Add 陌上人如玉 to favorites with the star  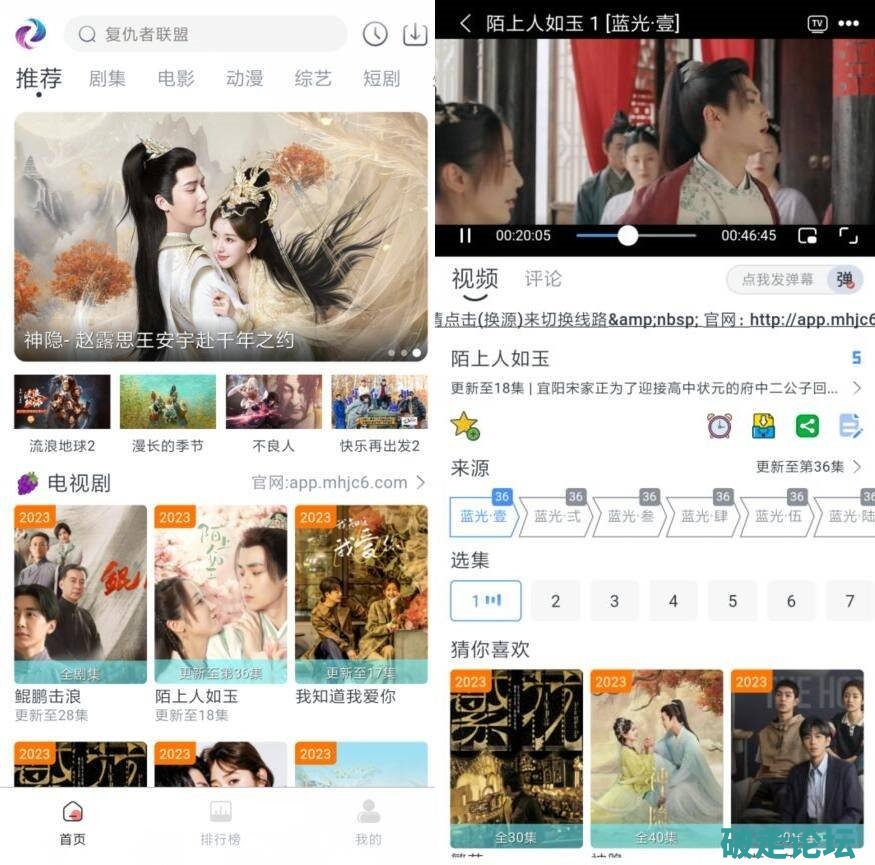coord(465,425)
